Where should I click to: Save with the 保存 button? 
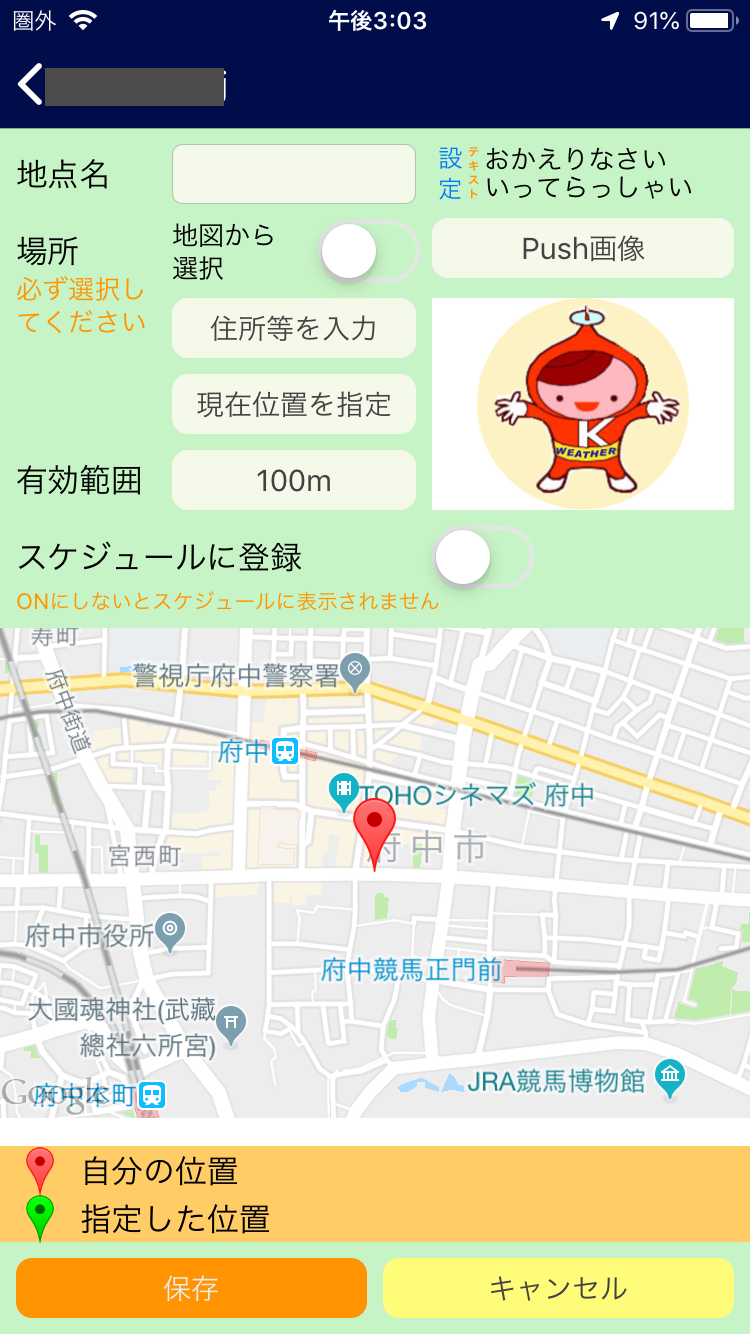191,1288
